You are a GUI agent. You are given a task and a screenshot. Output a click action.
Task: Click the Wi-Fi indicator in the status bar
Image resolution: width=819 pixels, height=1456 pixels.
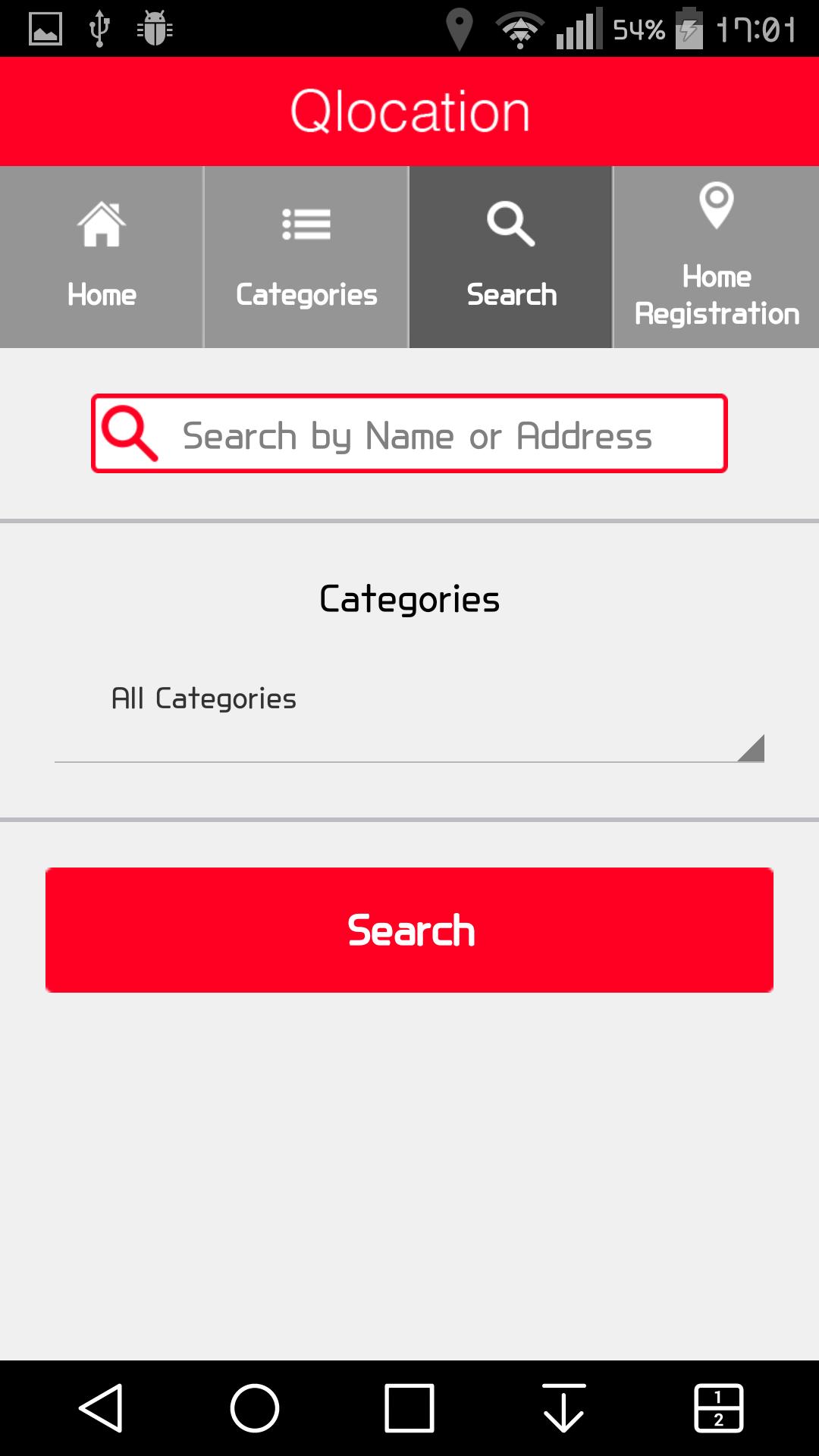pyautogui.click(x=519, y=27)
